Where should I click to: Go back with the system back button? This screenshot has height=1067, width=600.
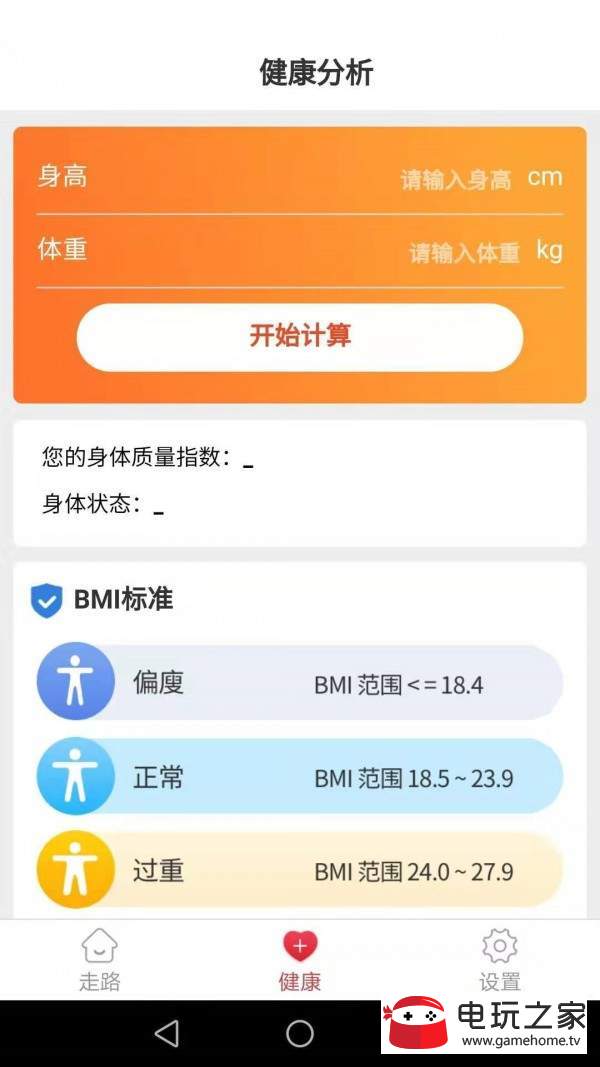tap(167, 1034)
